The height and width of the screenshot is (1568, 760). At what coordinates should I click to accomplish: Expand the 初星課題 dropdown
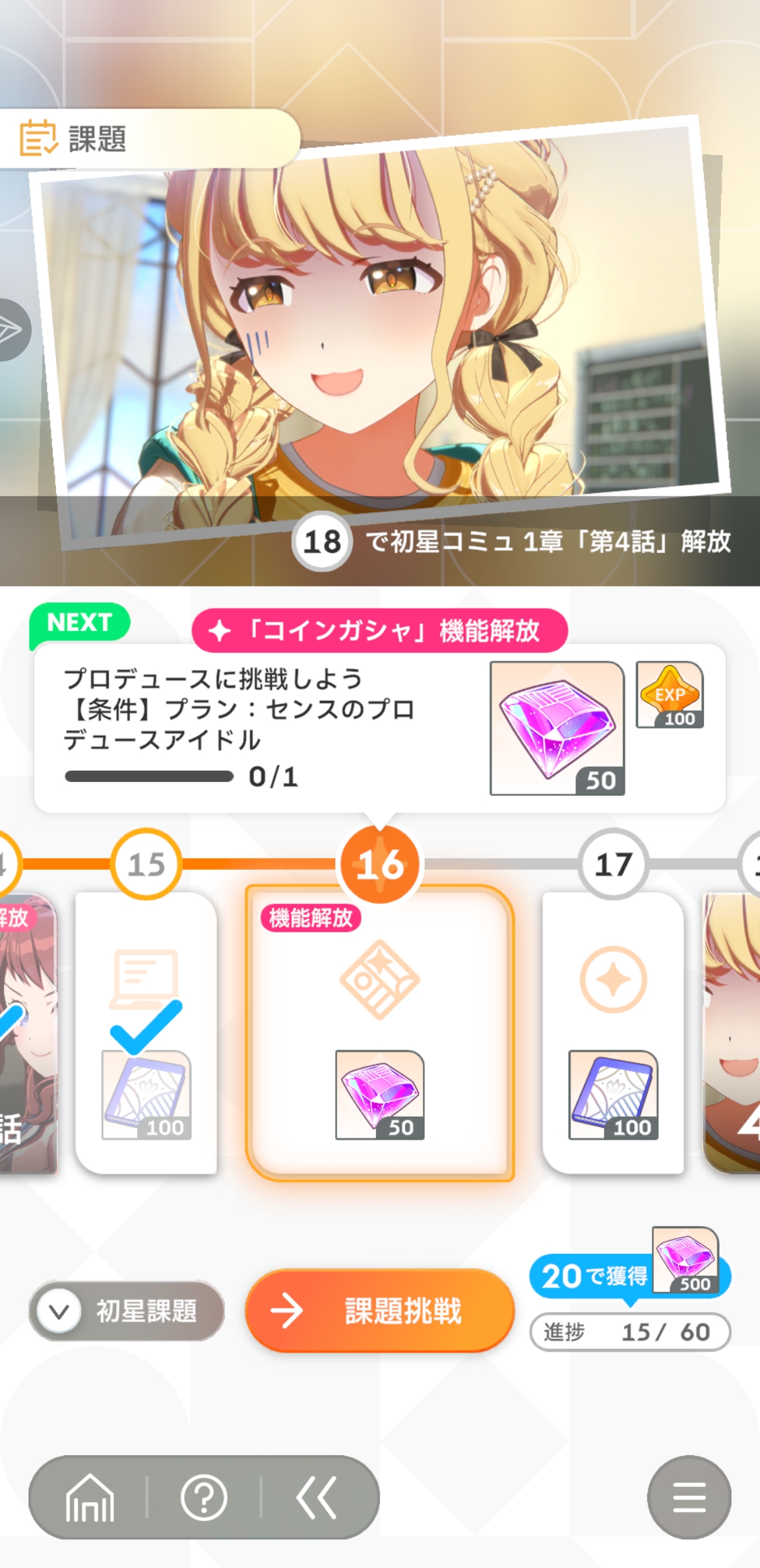click(127, 1311)
